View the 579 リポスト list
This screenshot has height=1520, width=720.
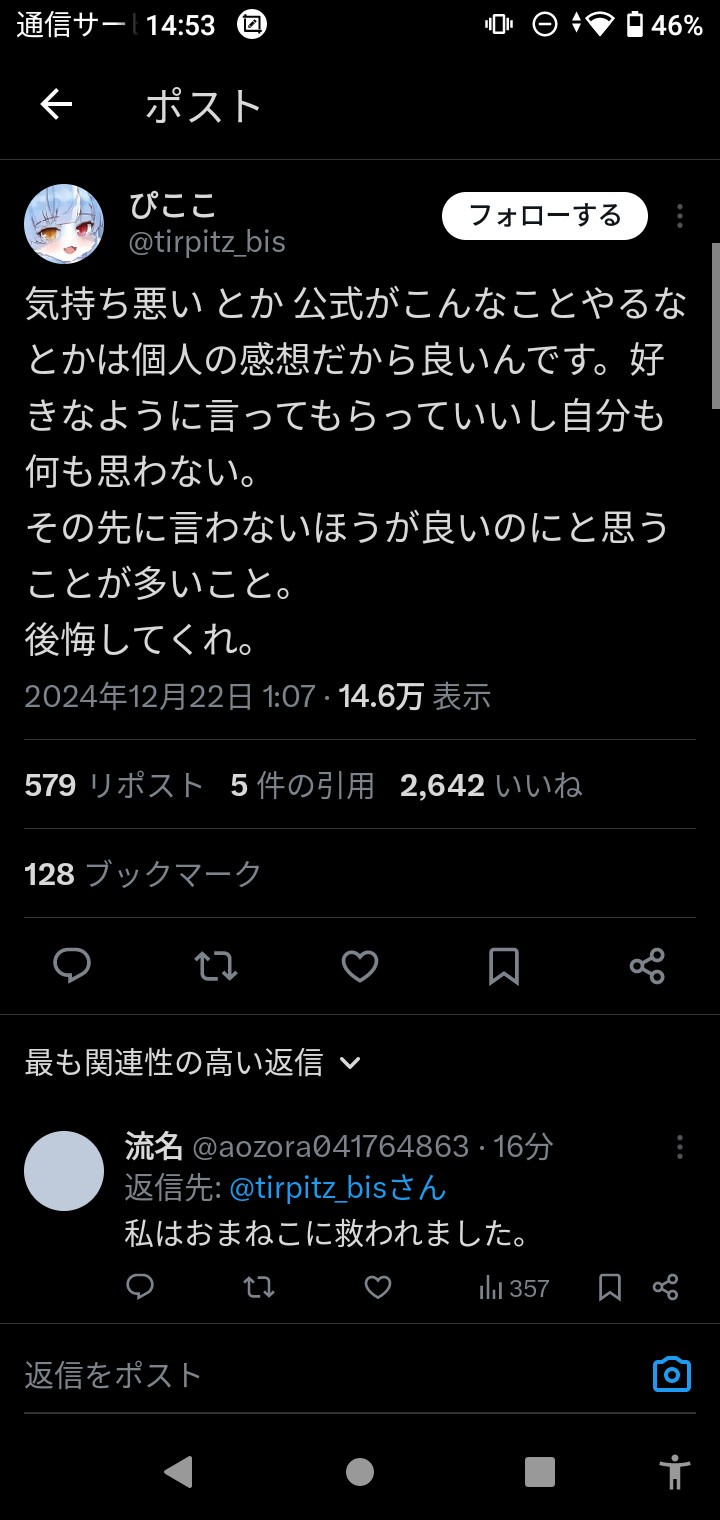click(114, 786)
